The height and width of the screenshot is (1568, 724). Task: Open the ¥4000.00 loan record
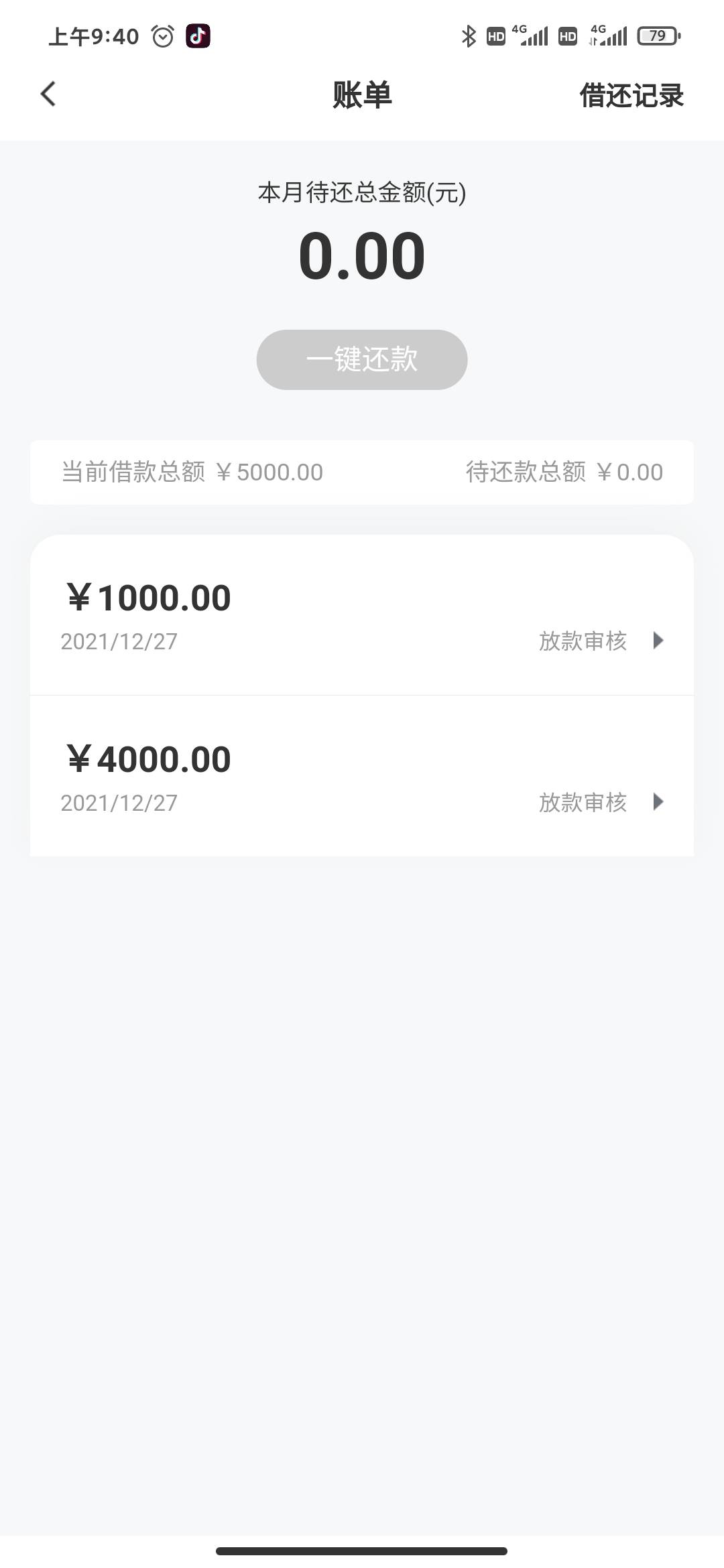click(362, 776)
